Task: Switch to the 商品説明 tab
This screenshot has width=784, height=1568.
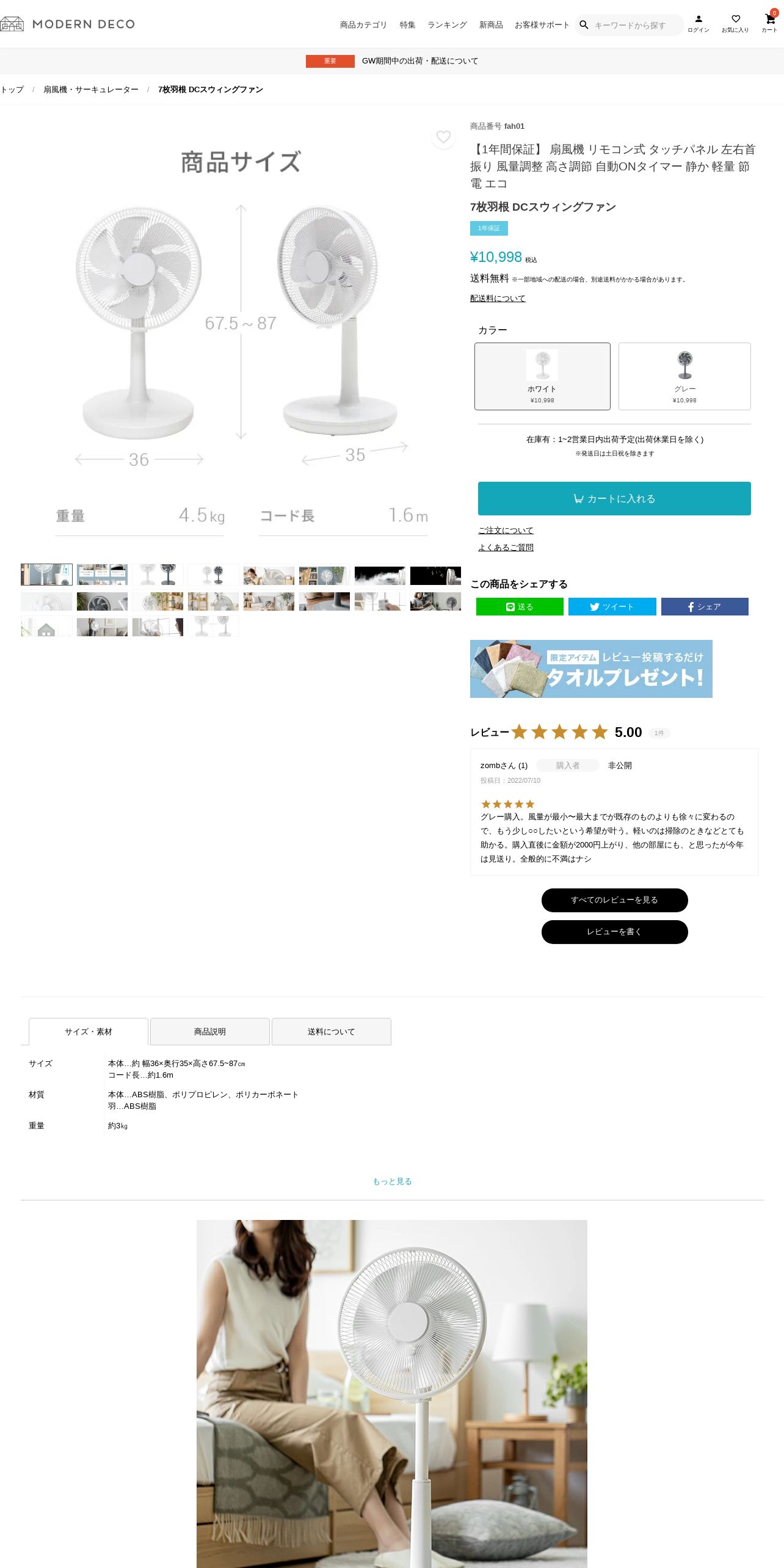Action: tap(210, 1031)
